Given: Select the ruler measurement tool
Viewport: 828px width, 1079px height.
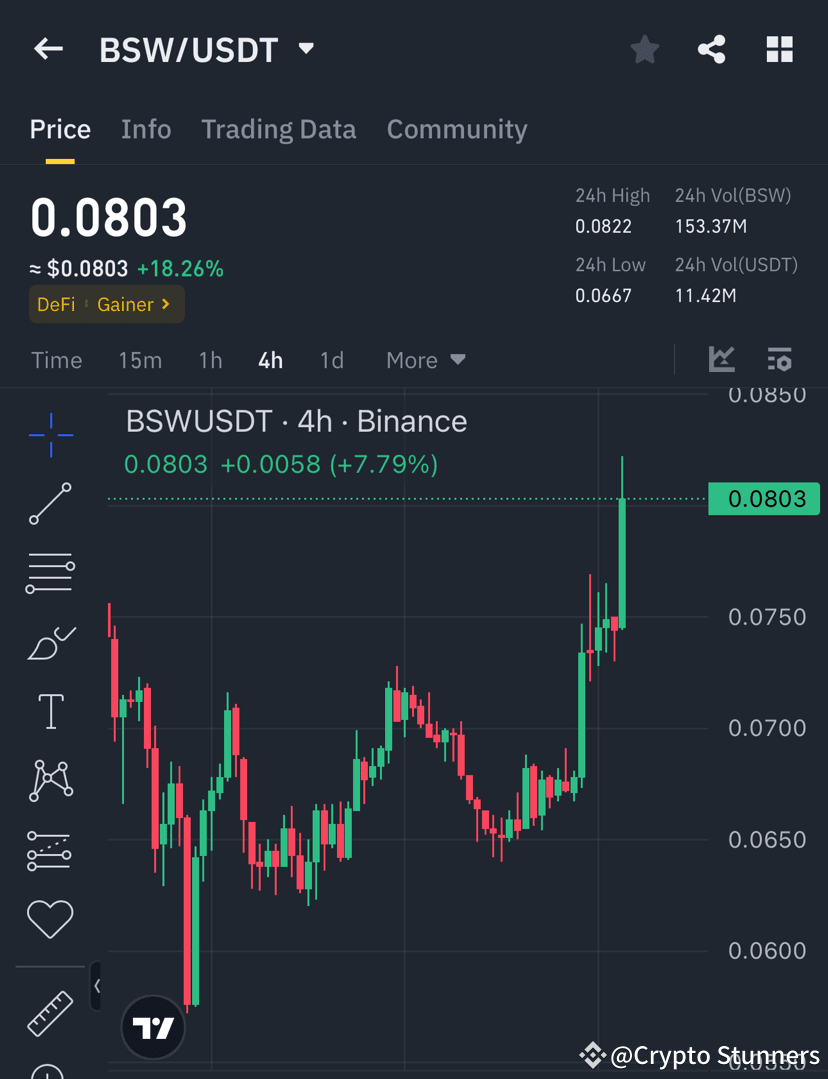Looking at the screenshot, I should point(50,1012).
